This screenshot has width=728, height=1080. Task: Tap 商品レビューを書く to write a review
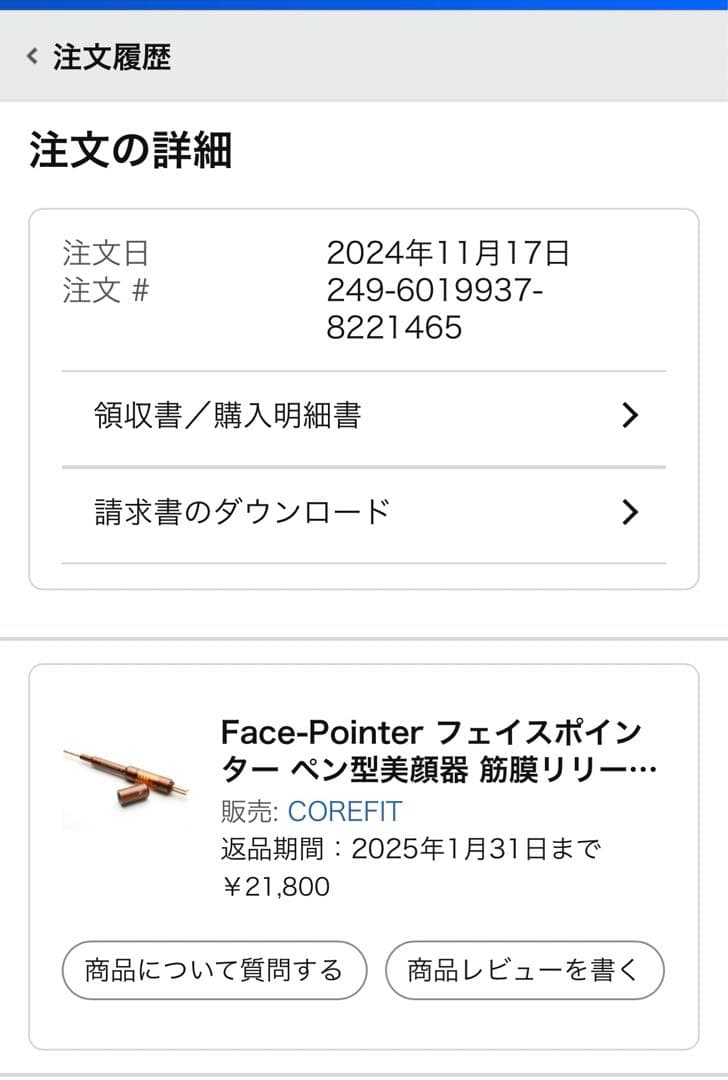pyautogui.click(x=524, y=969)
